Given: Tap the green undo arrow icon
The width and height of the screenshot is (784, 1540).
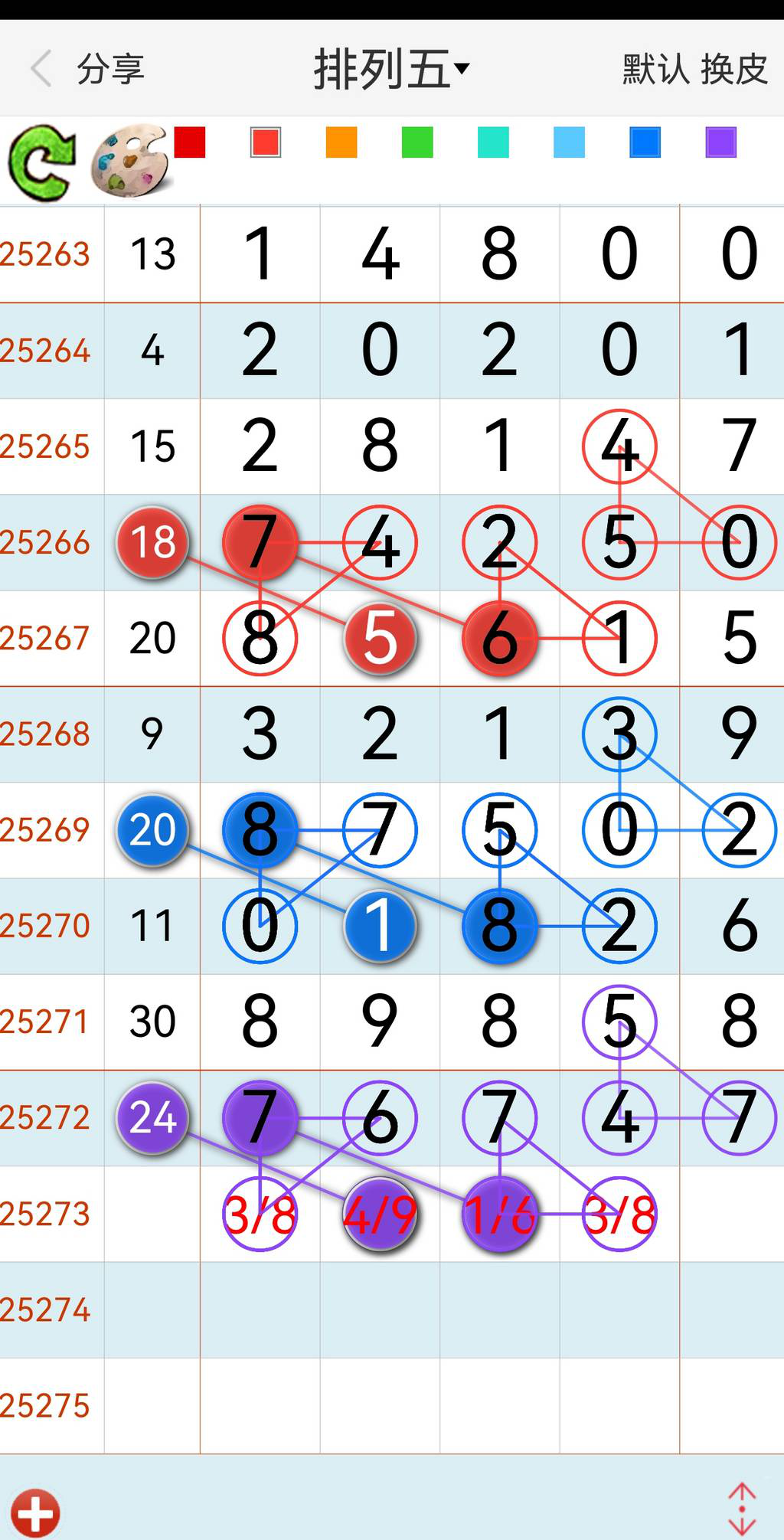Looking at the screenshot, I should (x=42, y=163).
